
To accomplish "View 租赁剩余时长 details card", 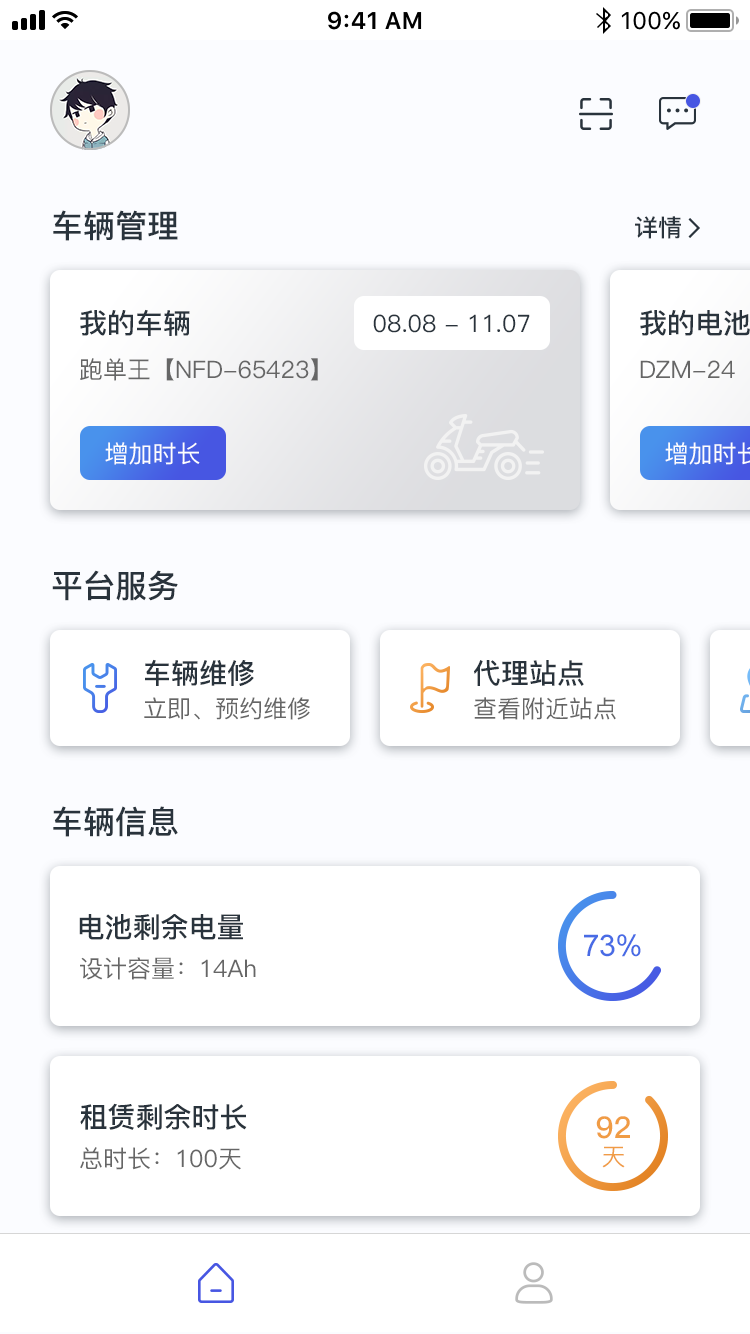I will (375, 1136).
